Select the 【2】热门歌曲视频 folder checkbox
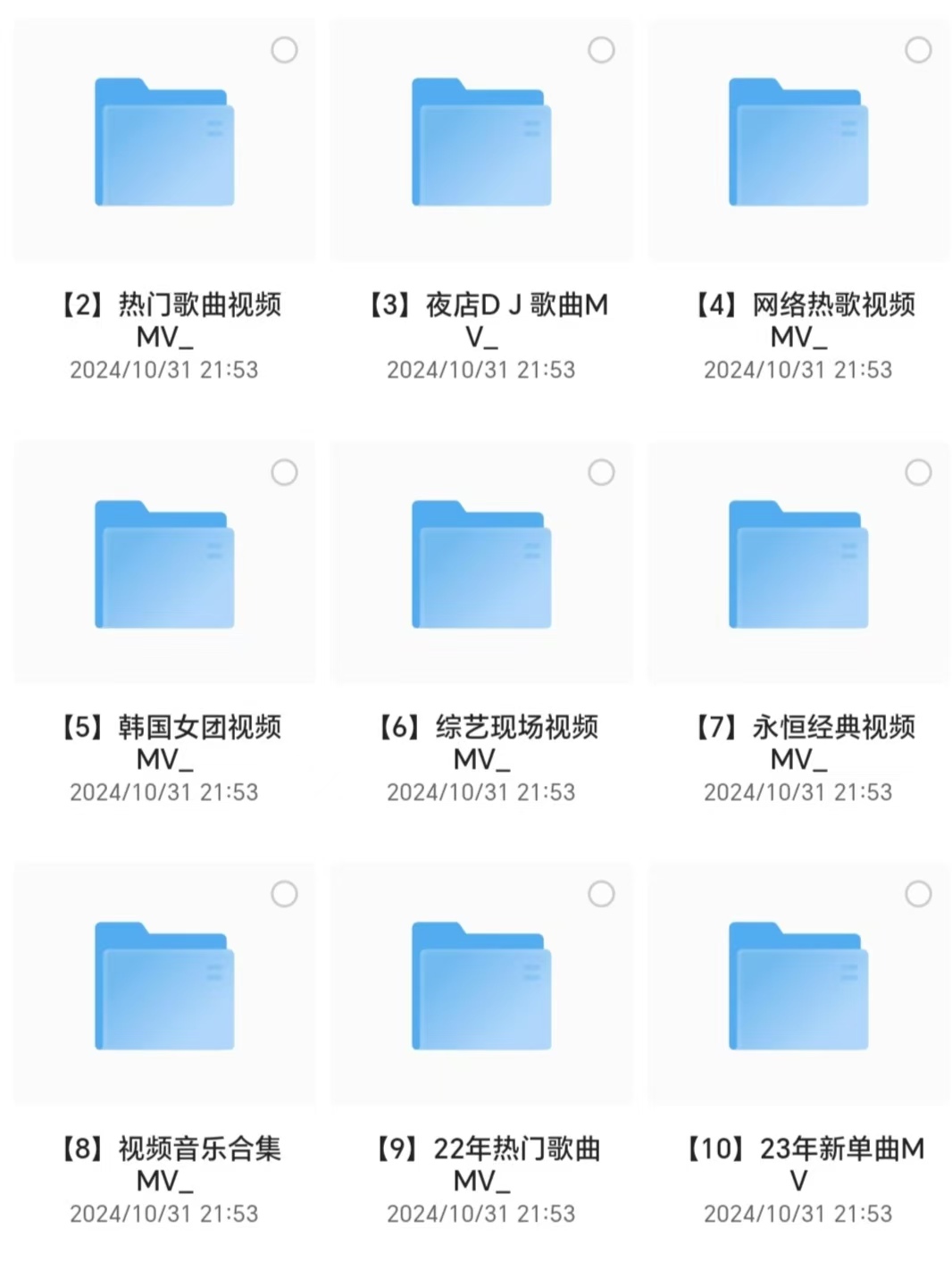 point(284,50)
